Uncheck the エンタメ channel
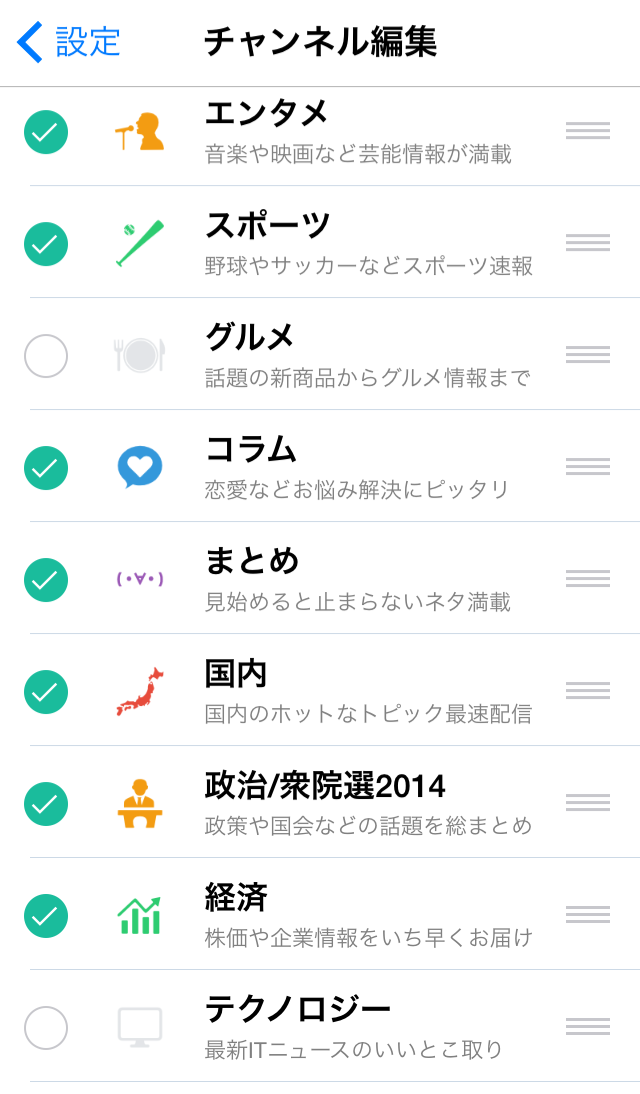Screen dimensions: 640x1094 pyautogui.click(x=46, y=132)
